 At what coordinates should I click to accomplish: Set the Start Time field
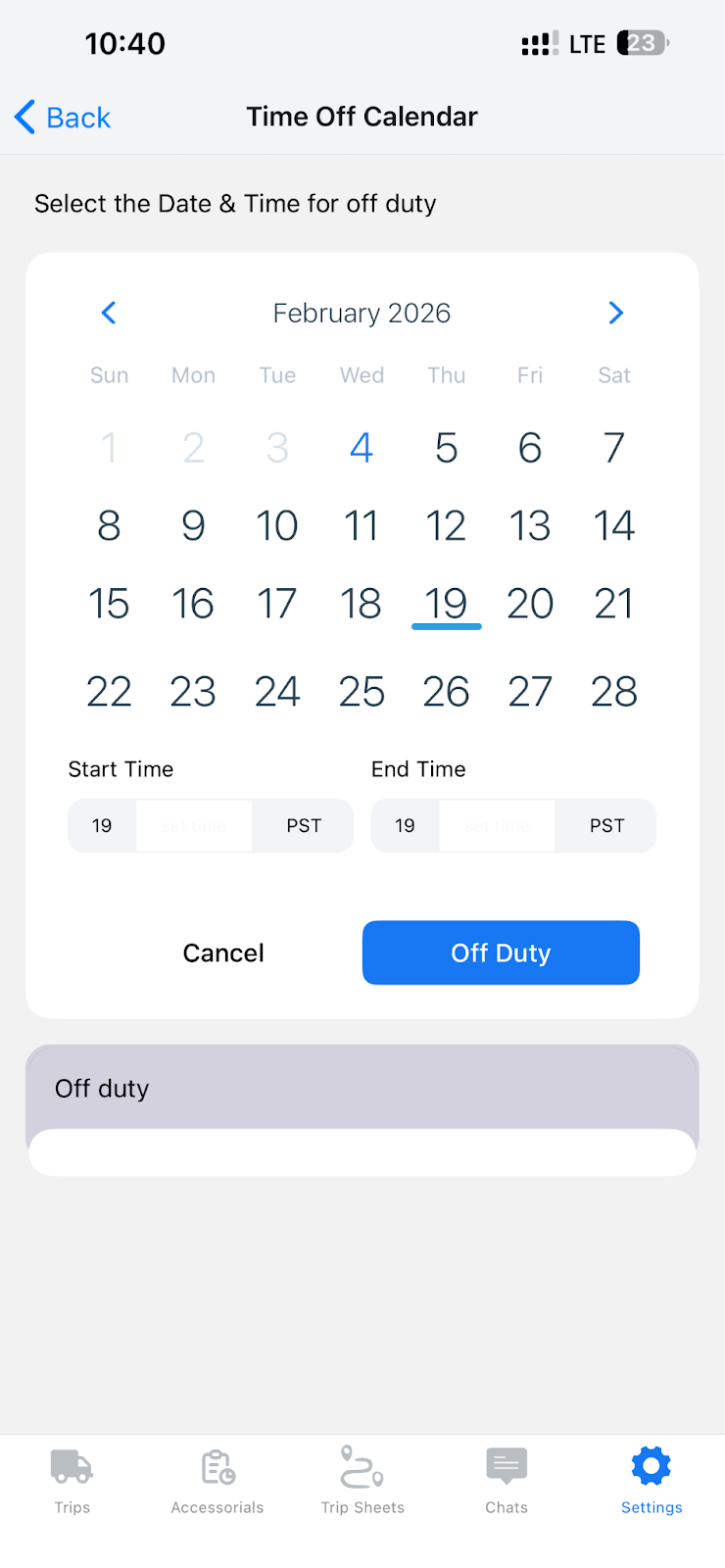click(x=194, y=826)
